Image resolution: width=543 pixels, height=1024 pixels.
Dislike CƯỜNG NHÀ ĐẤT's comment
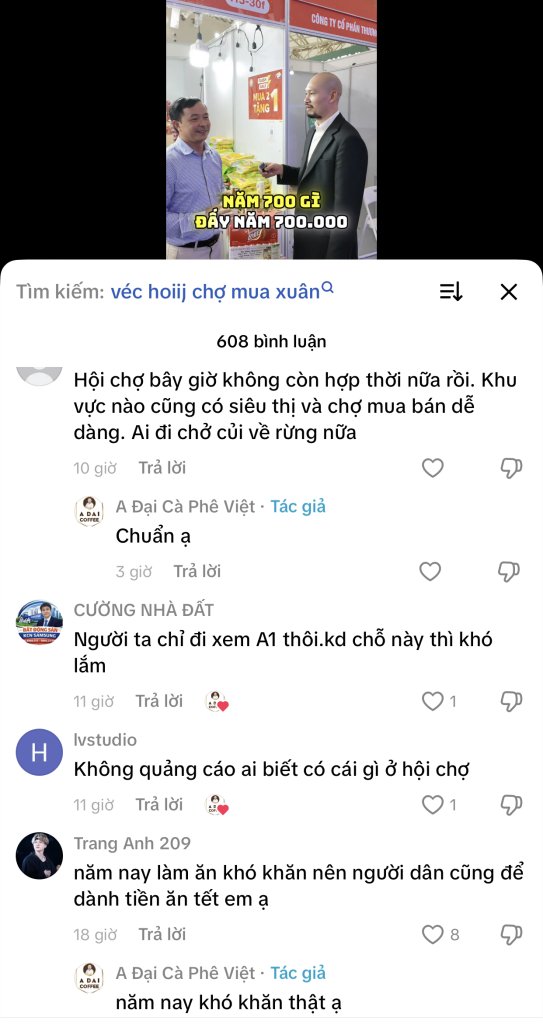510,701
